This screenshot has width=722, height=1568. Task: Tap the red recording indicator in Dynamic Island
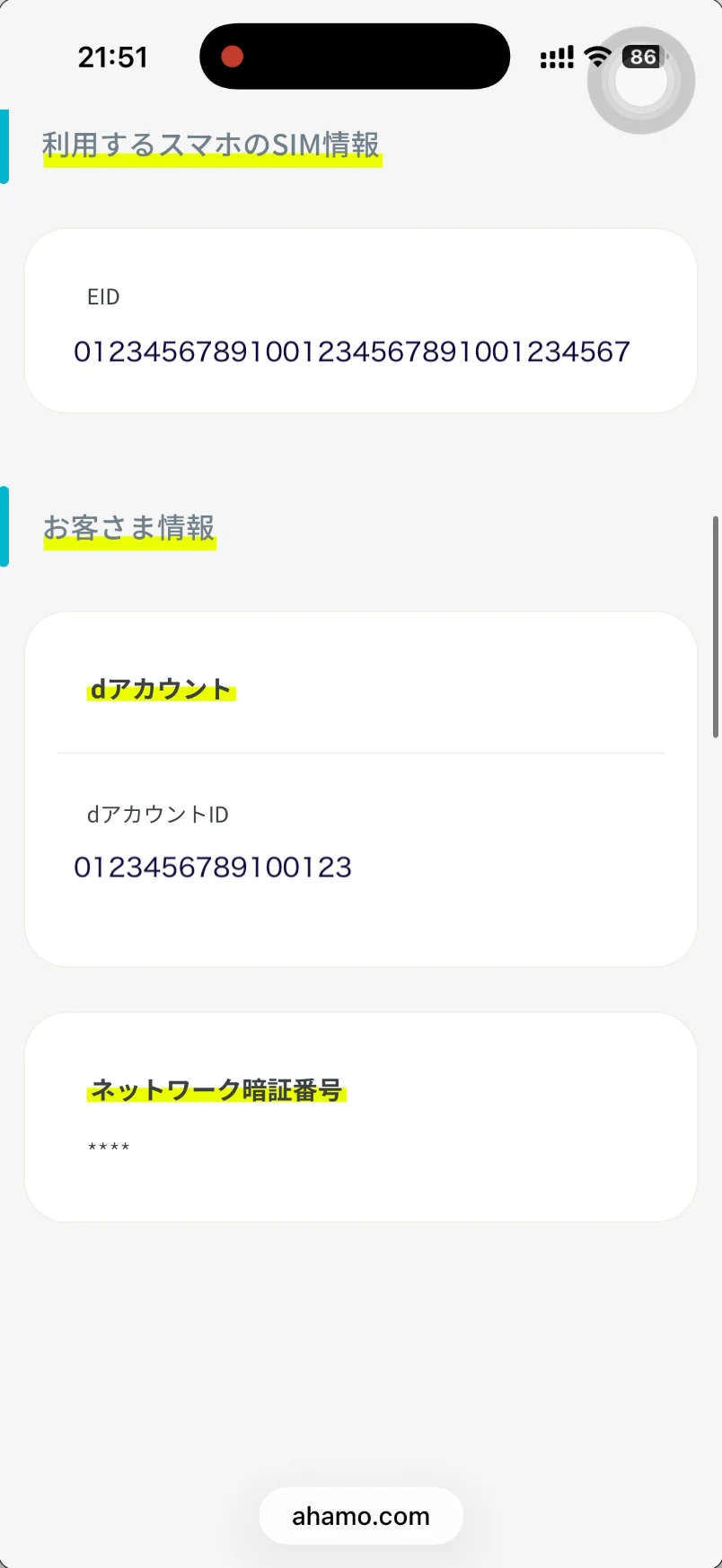click(233, 56)
